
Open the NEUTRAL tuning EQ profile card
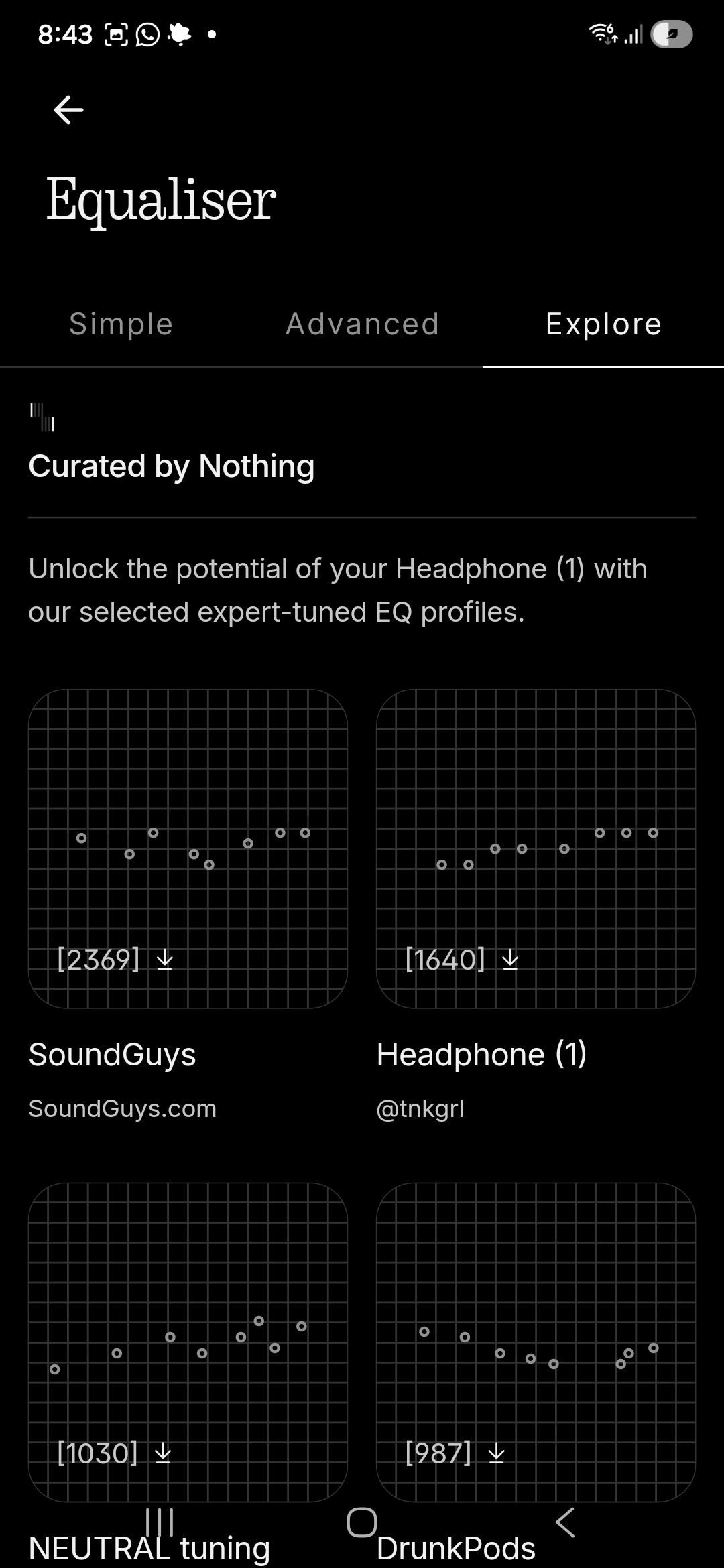click(x=188, y=1340)
